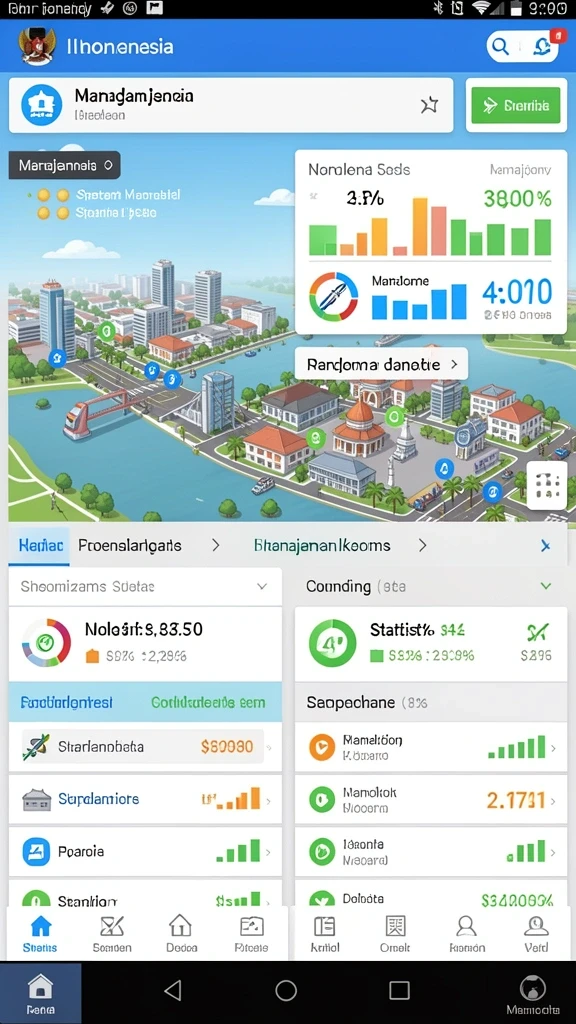
Task: Open the notifications bell in the header
Action: [x=541, y=46]
